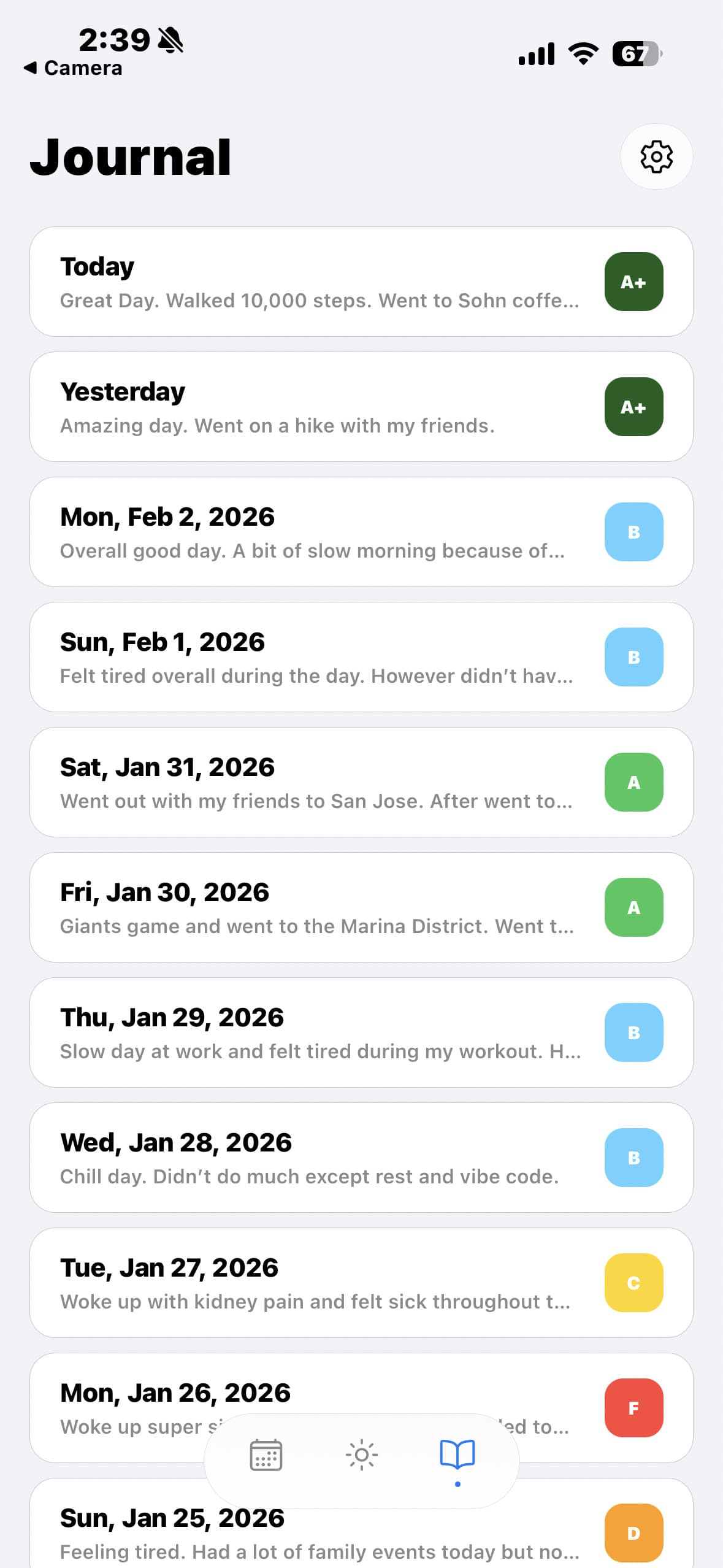
Task: Open the Wed, Jan 28 chill day entry
Action: click(x=307, y=1158)
